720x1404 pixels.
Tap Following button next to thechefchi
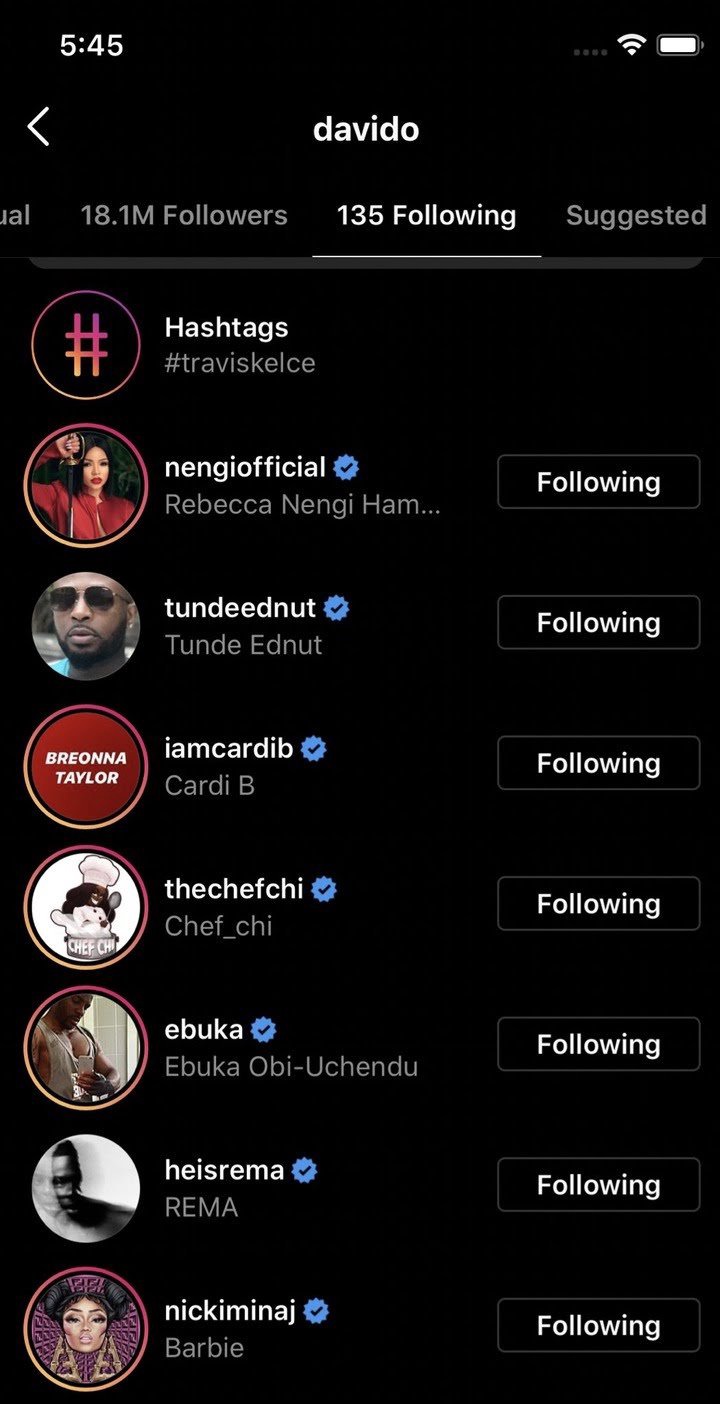[x=598, y=904]
